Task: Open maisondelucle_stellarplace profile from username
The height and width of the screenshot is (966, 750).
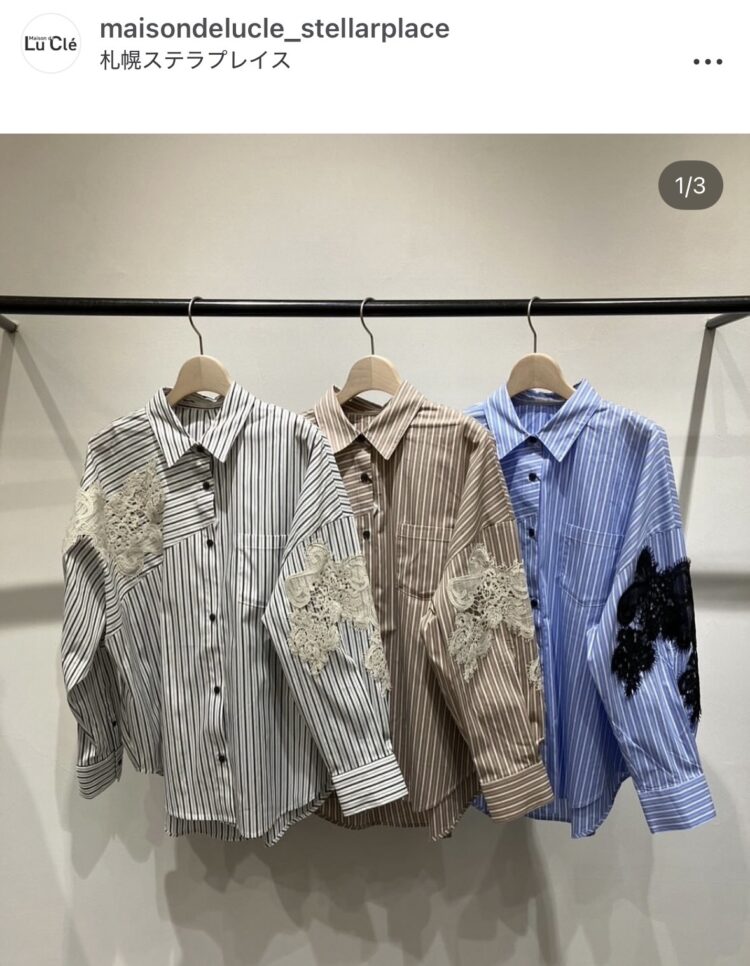Action: click(275, 29)
